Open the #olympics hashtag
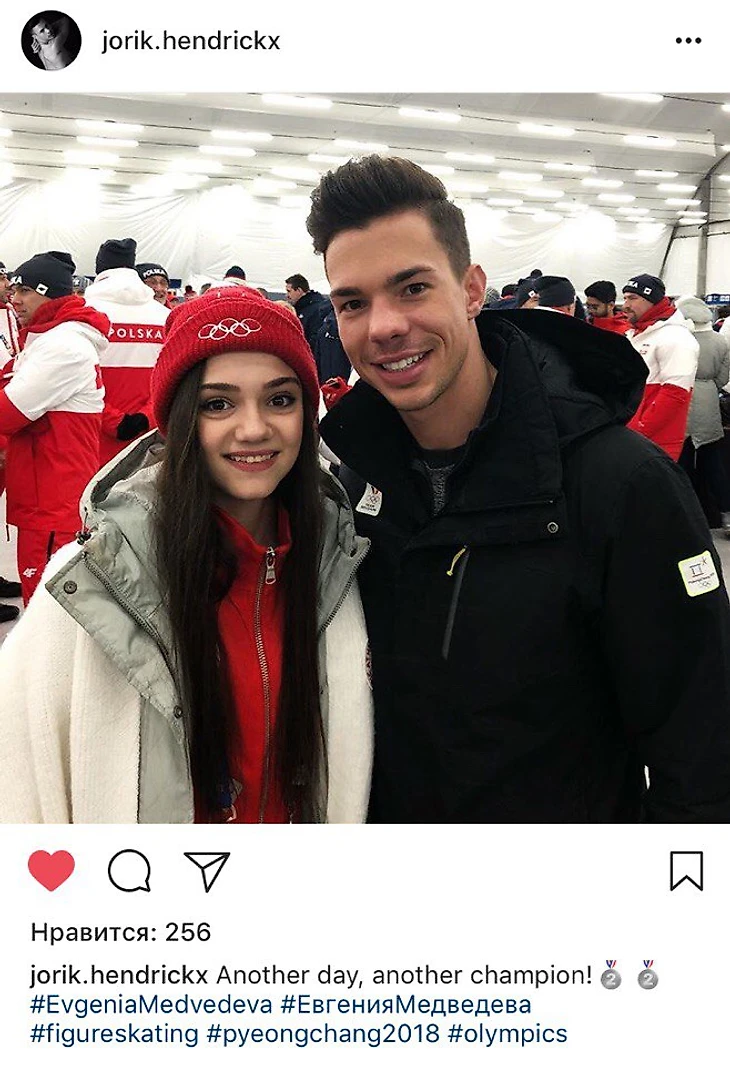This screenshot has width=730, height=1065. (x=507, y=1034)
